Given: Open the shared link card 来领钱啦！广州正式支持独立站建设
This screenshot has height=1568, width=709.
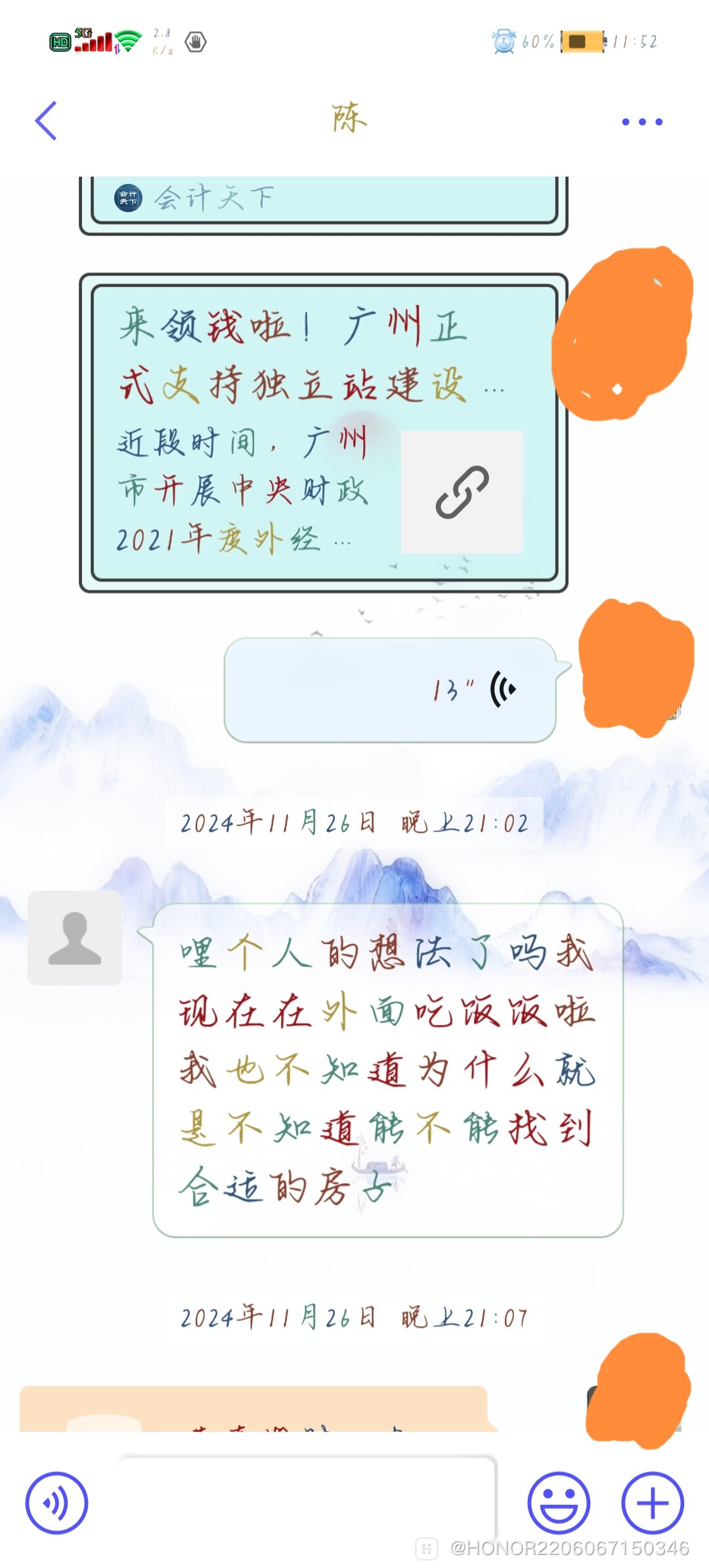Looking at the screenshot, I should click(x=323, y=433).
